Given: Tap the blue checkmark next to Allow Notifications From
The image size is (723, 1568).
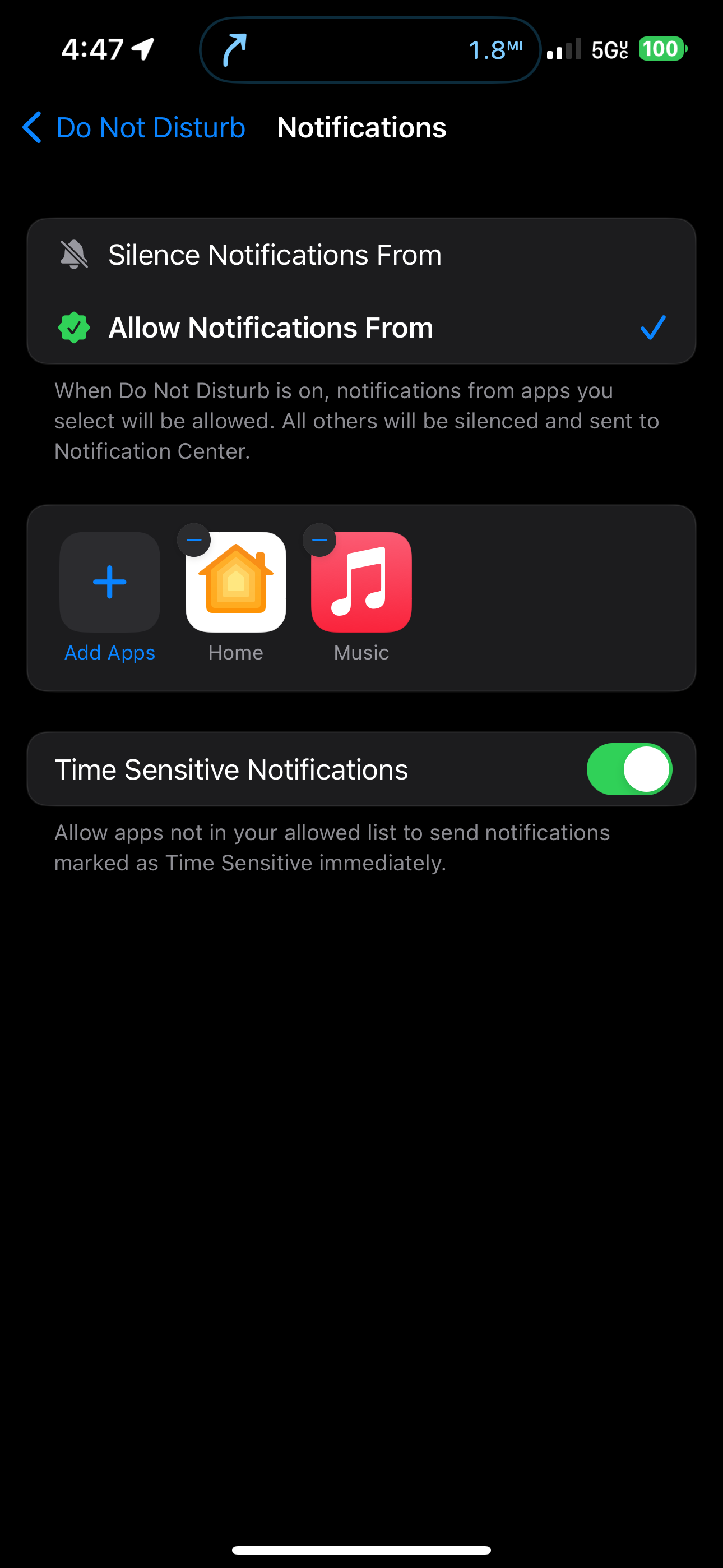Looking at the screenshot, I should (652, 327).
